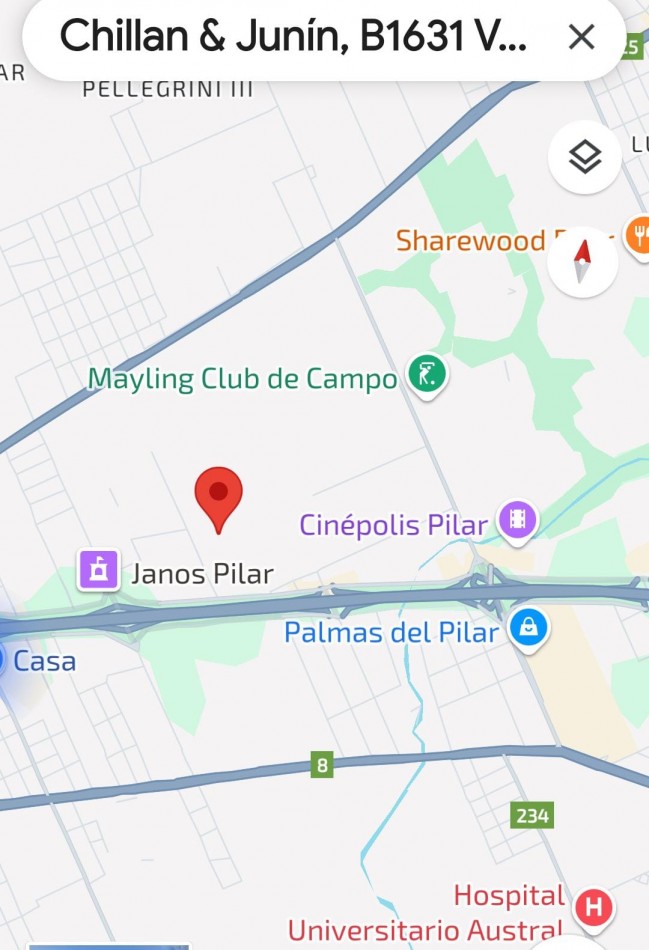
Task: Open the Sharewood restaurant marker
Action: (636, 236)
